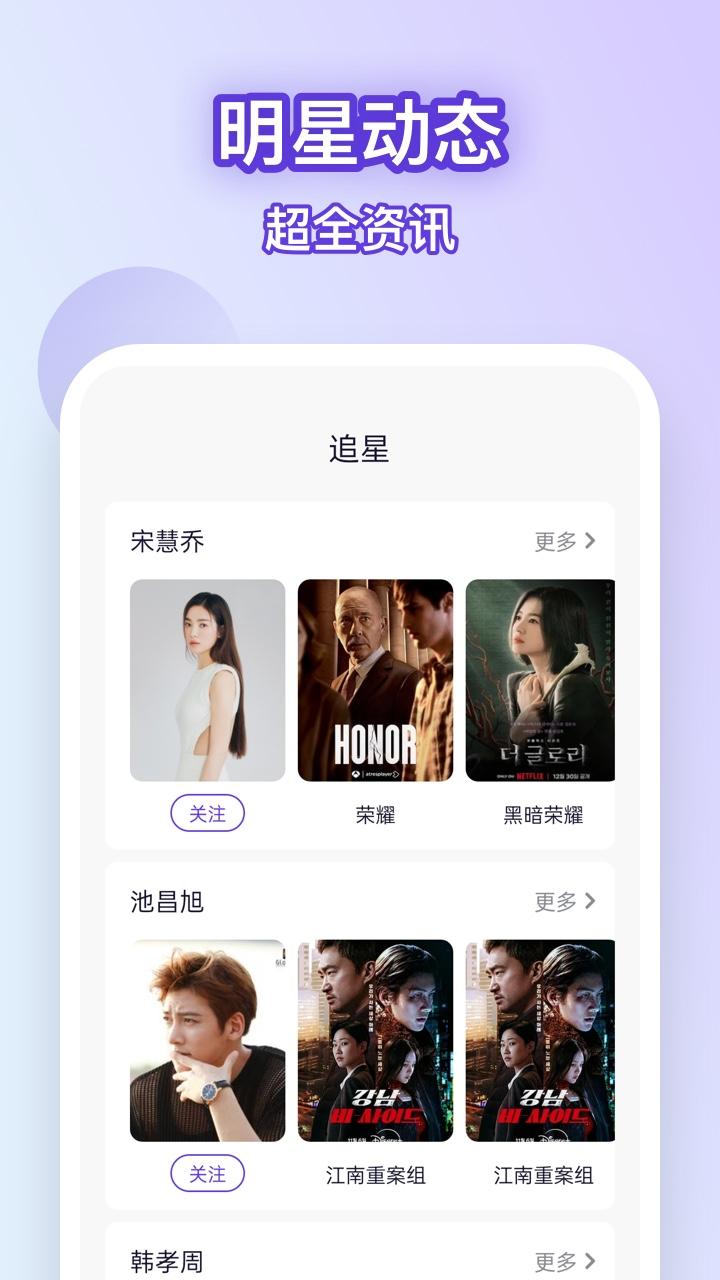Open the first 江南重案组 poster
The width and height of the screenshot is (720, 1280).
[374, 1040]
